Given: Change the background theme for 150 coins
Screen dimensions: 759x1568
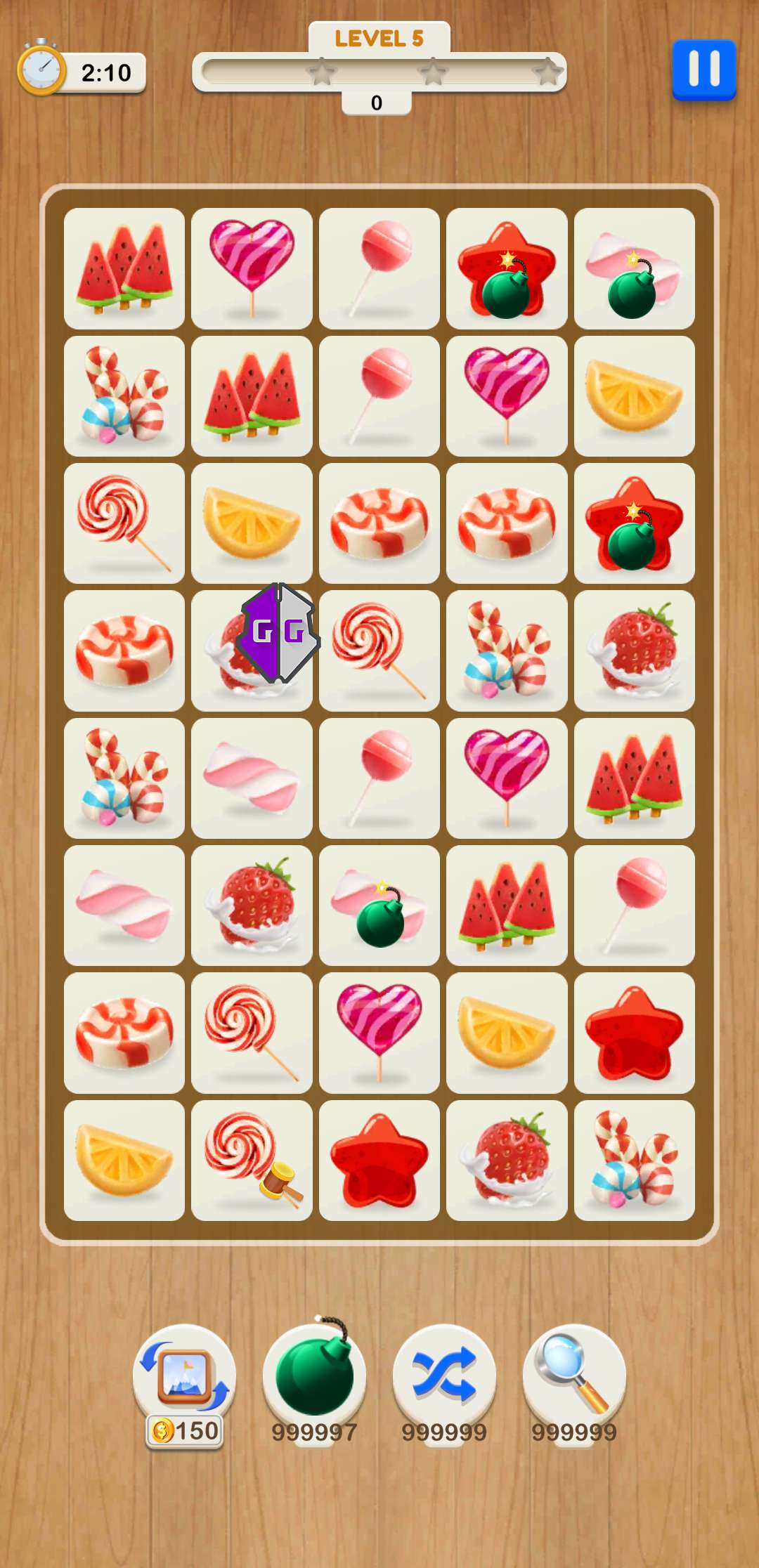Looking at the screenshot, I should 184,1377.
